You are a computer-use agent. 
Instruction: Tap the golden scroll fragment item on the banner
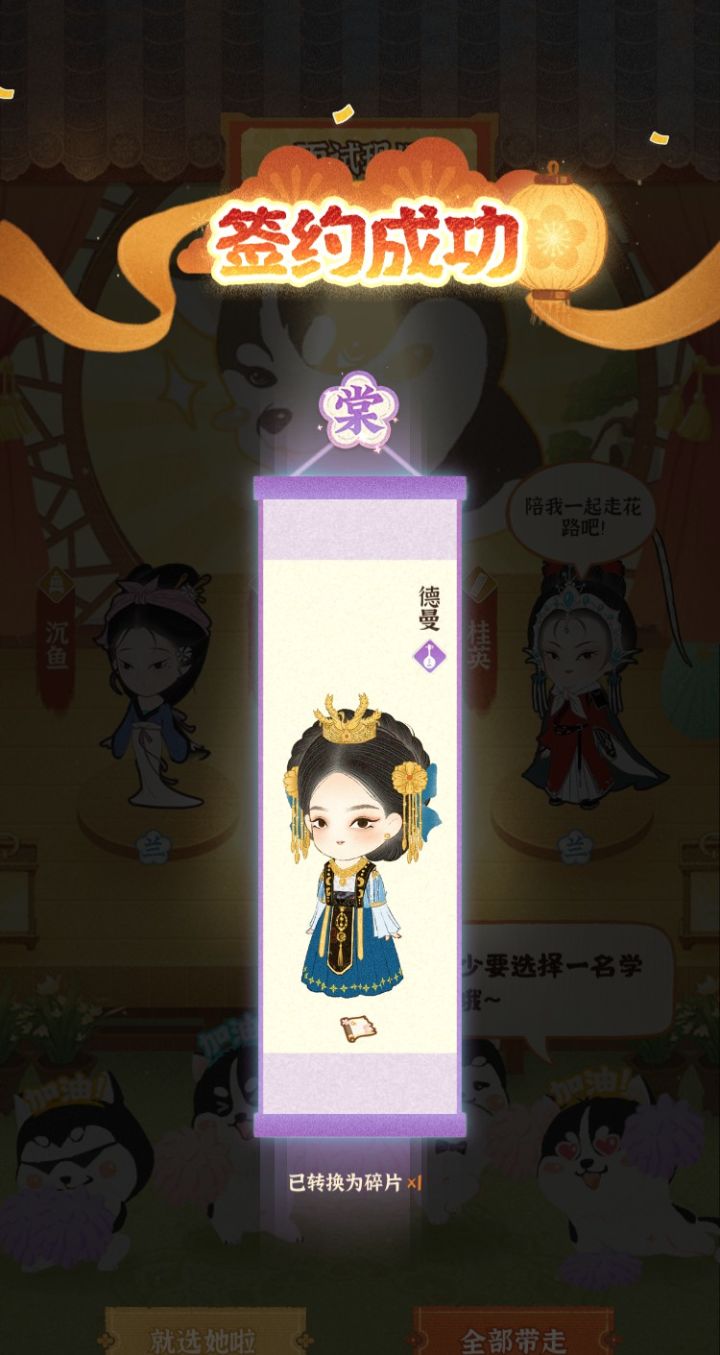359,1028
